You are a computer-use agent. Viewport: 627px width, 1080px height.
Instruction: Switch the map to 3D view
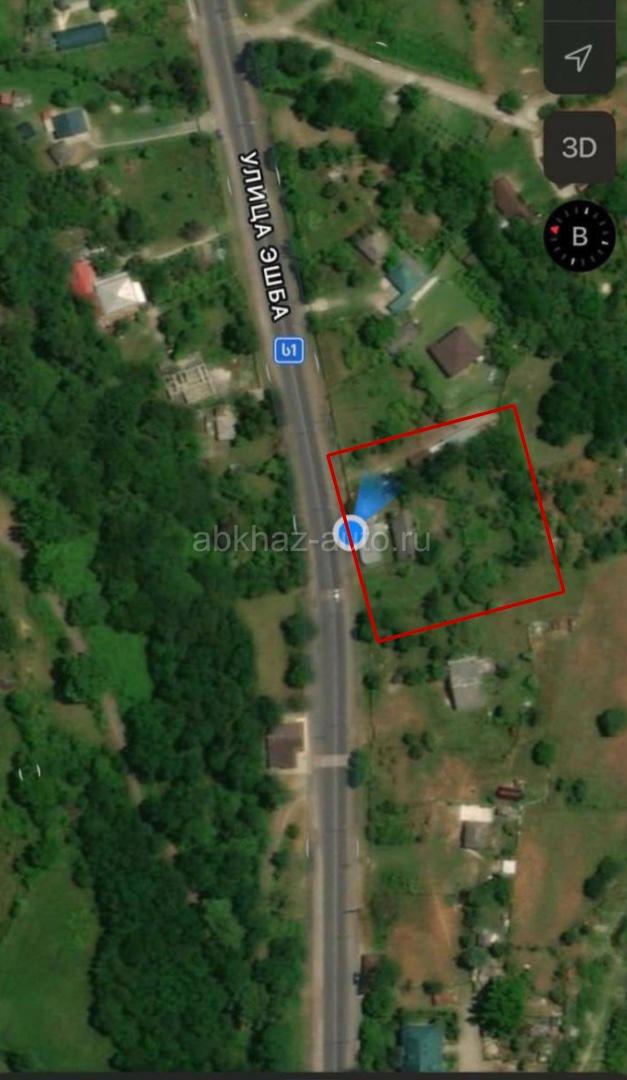[x=579, y=147]
